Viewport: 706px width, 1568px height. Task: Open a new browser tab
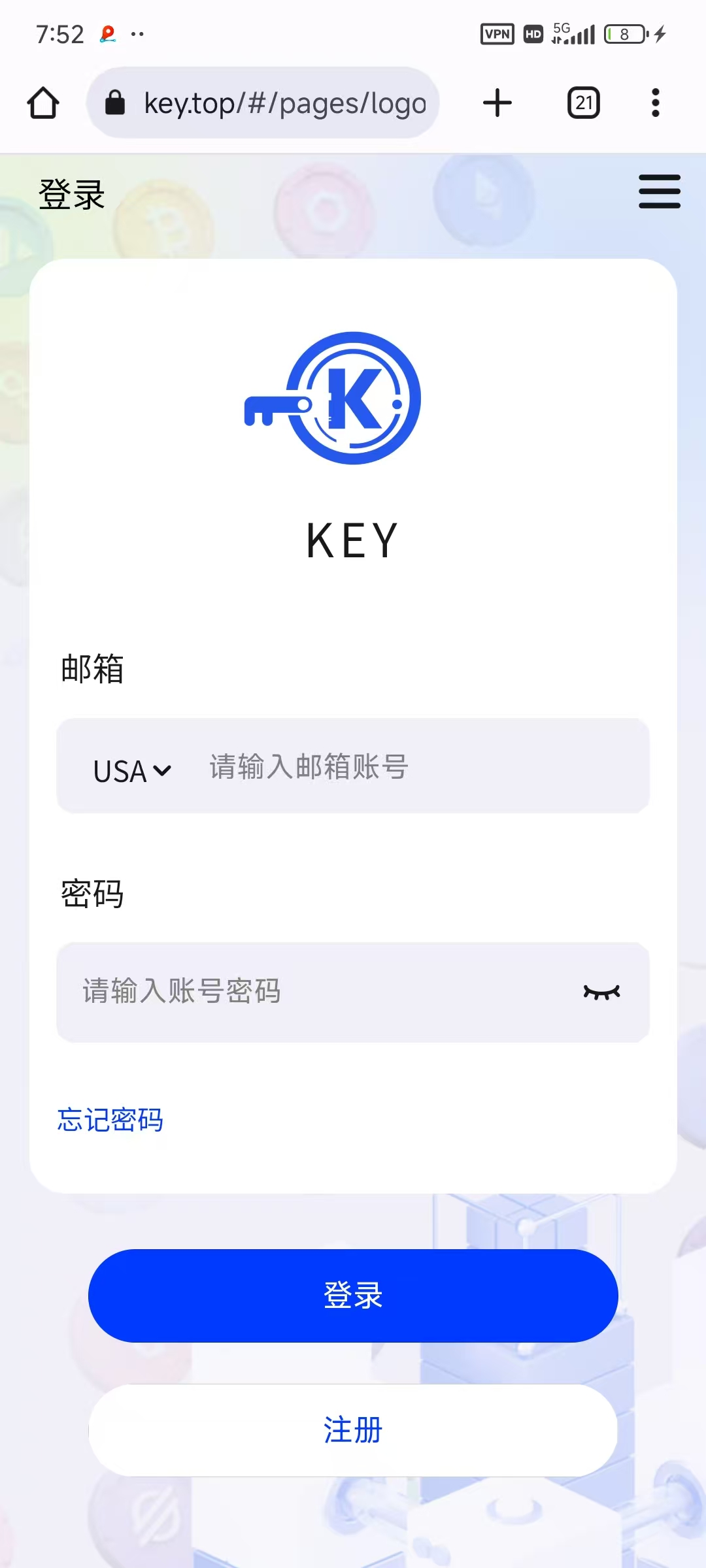click(497, 103)
